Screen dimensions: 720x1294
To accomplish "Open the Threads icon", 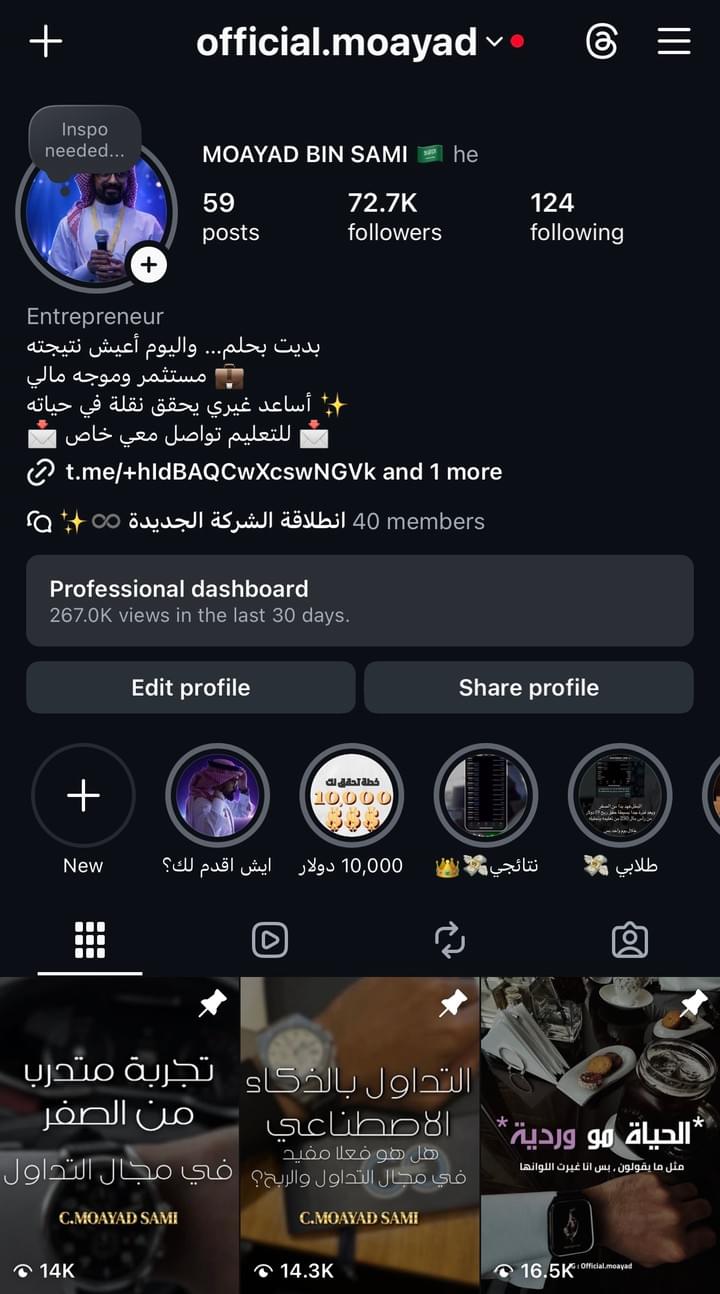I will [602, 41].
